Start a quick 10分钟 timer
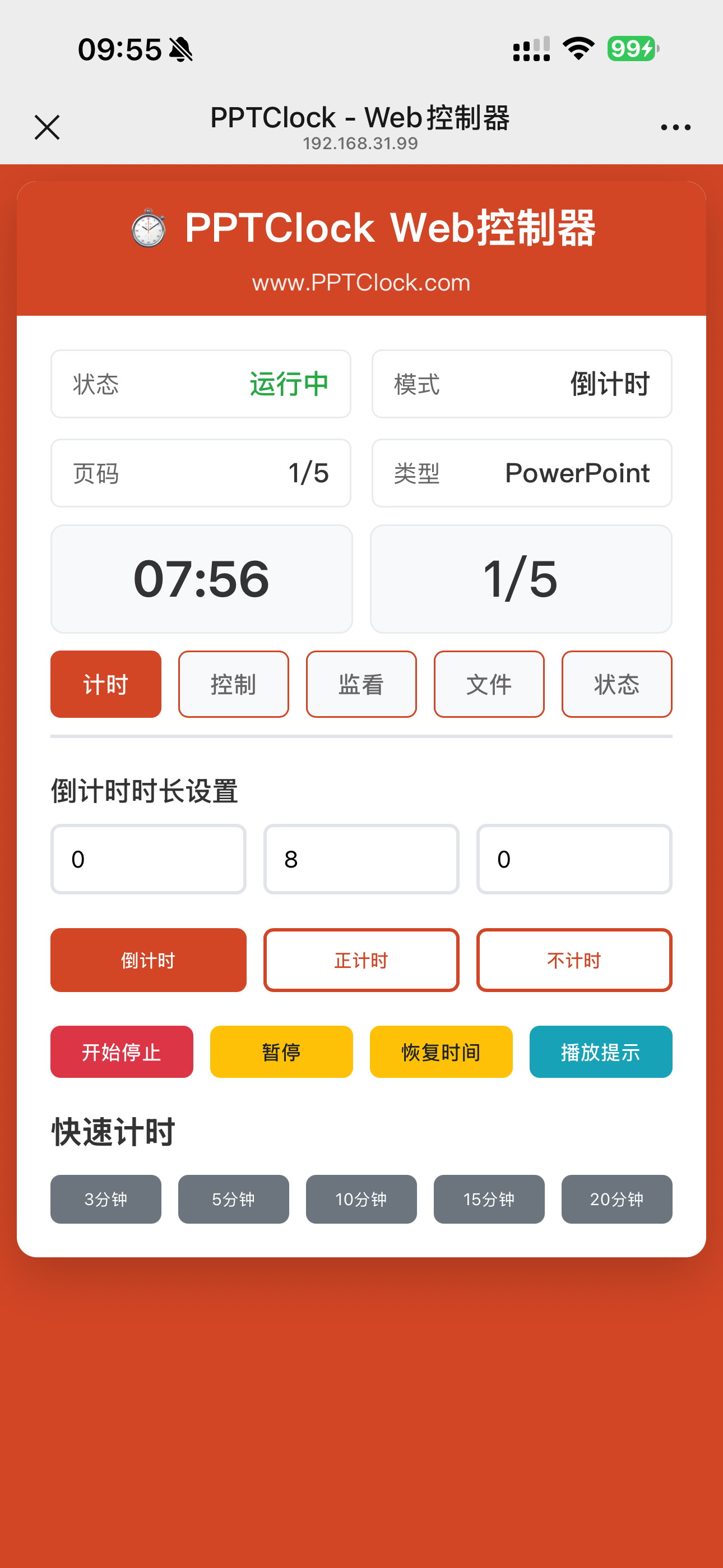Screen dimensions: 723x1568 tap(361, 1199)
